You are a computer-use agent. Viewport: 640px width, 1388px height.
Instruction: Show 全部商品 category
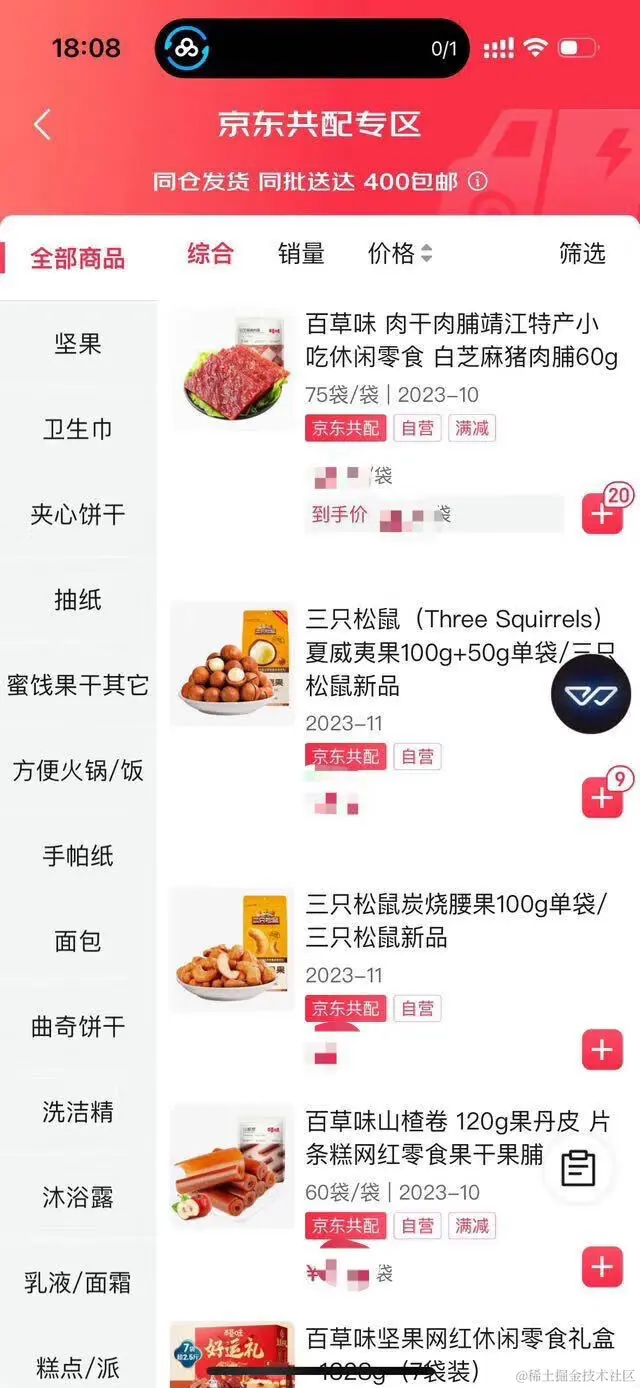(x=78, y=258)
